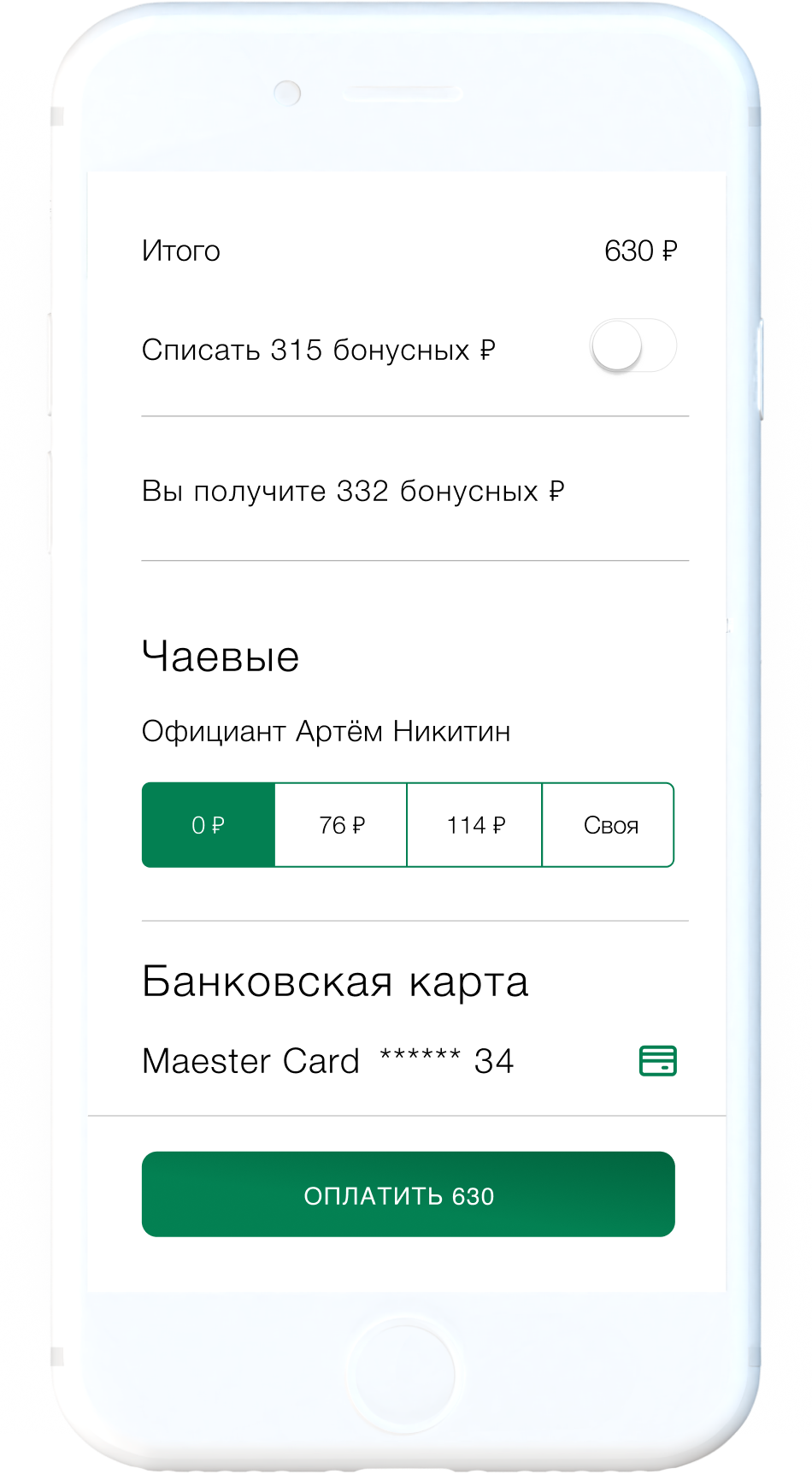Enable writing off 315 bonus rubles
This screenshot has width=812, height=1474.
click(x=633, y=346)
